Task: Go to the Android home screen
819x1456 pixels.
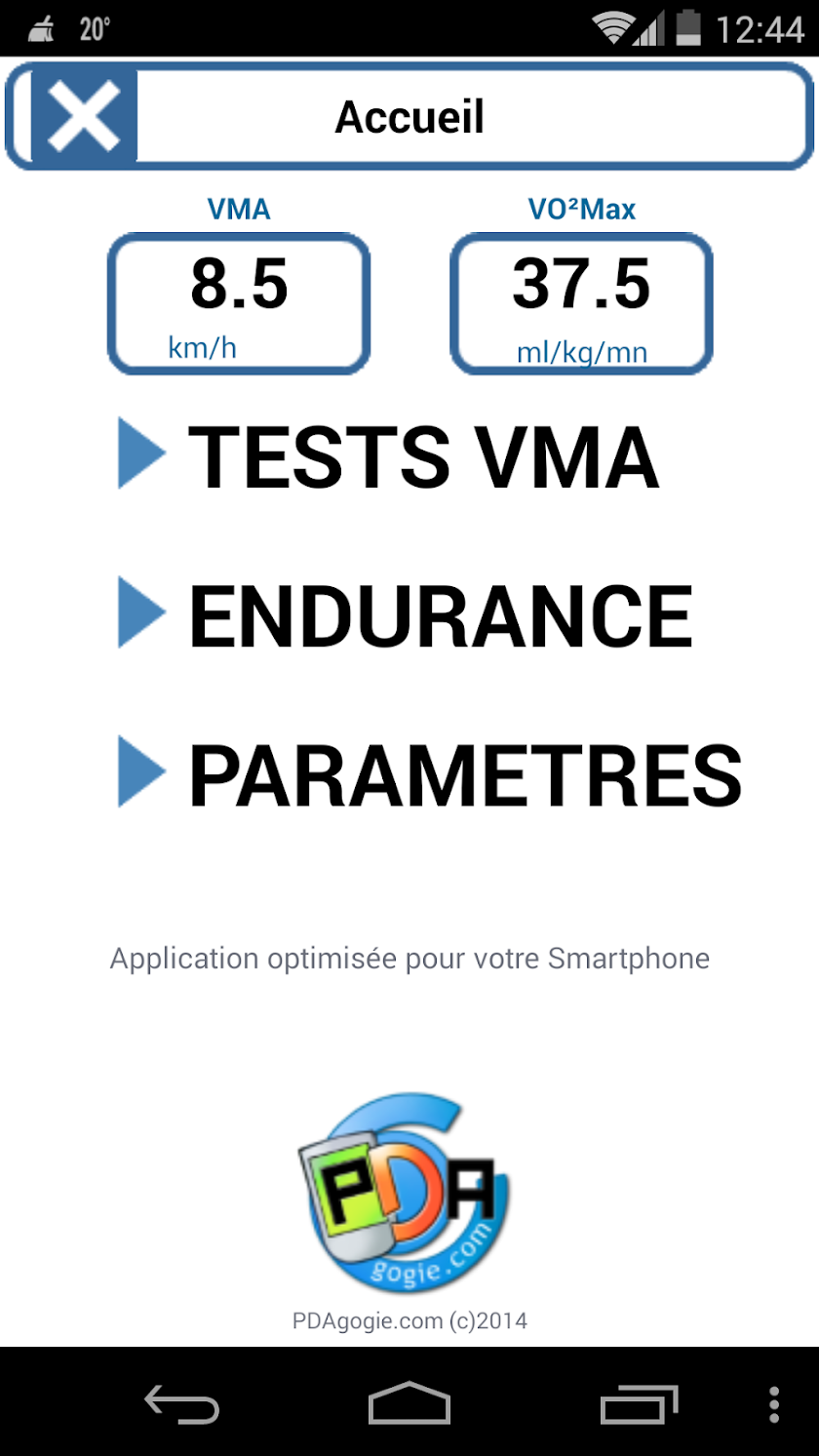Action: (x=409, y=1404)
